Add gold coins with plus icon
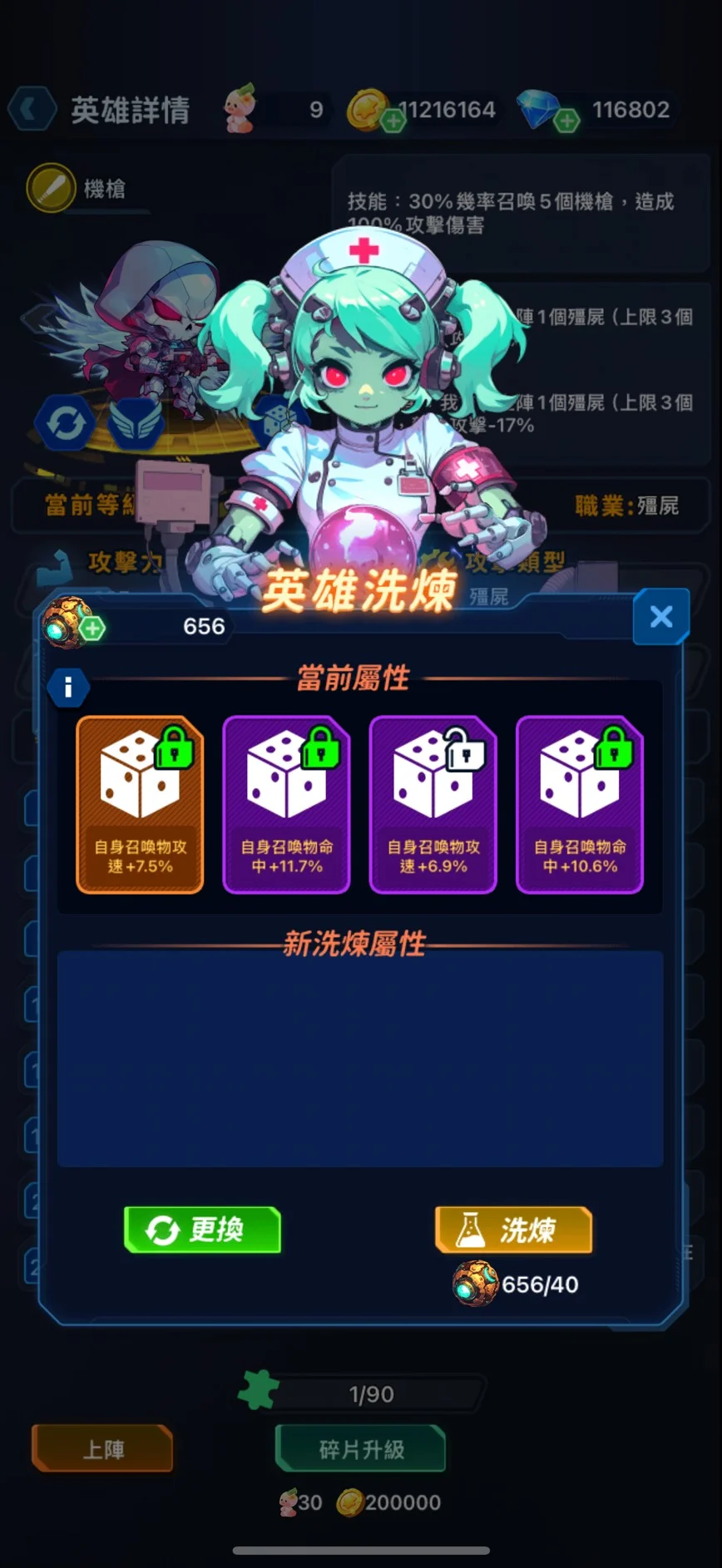 click(393, 121)
